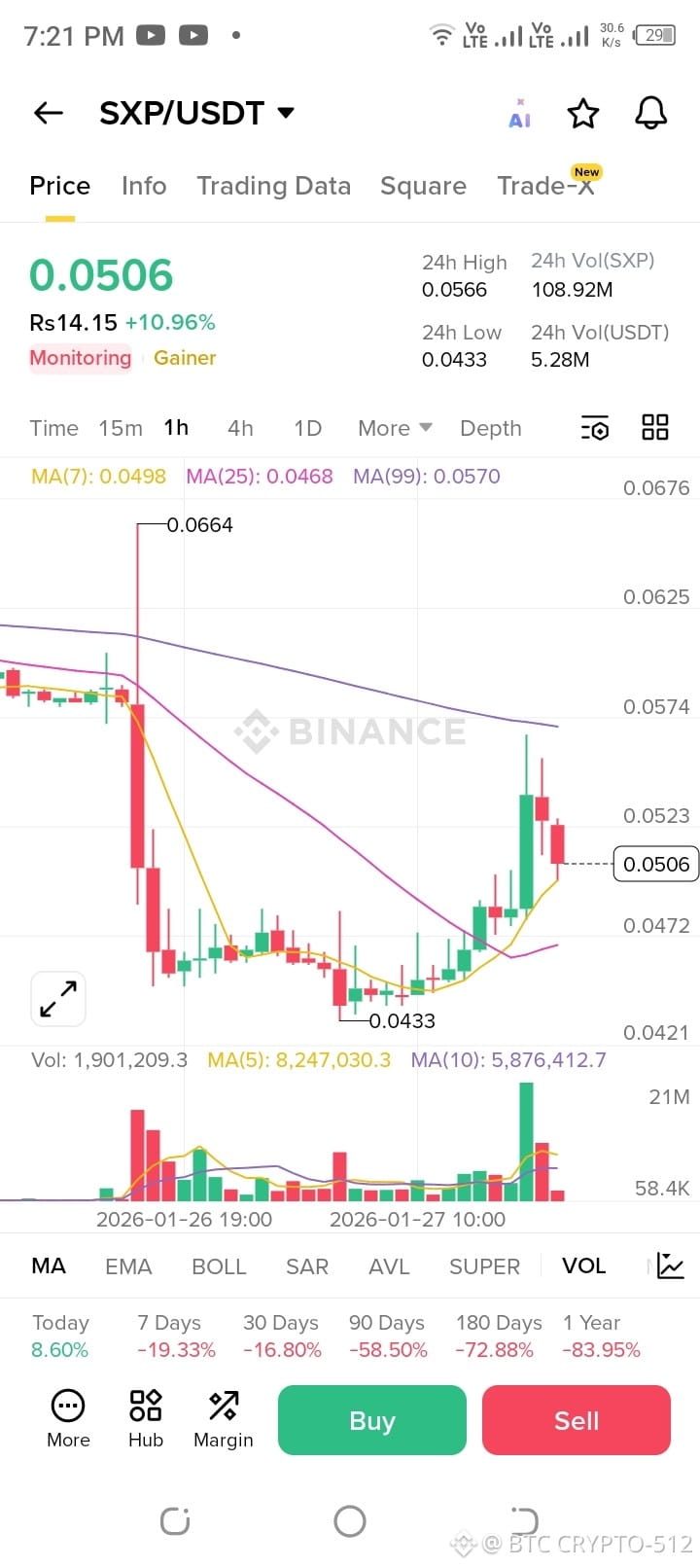Enable the BOLL indicator

coord(219,1265)
